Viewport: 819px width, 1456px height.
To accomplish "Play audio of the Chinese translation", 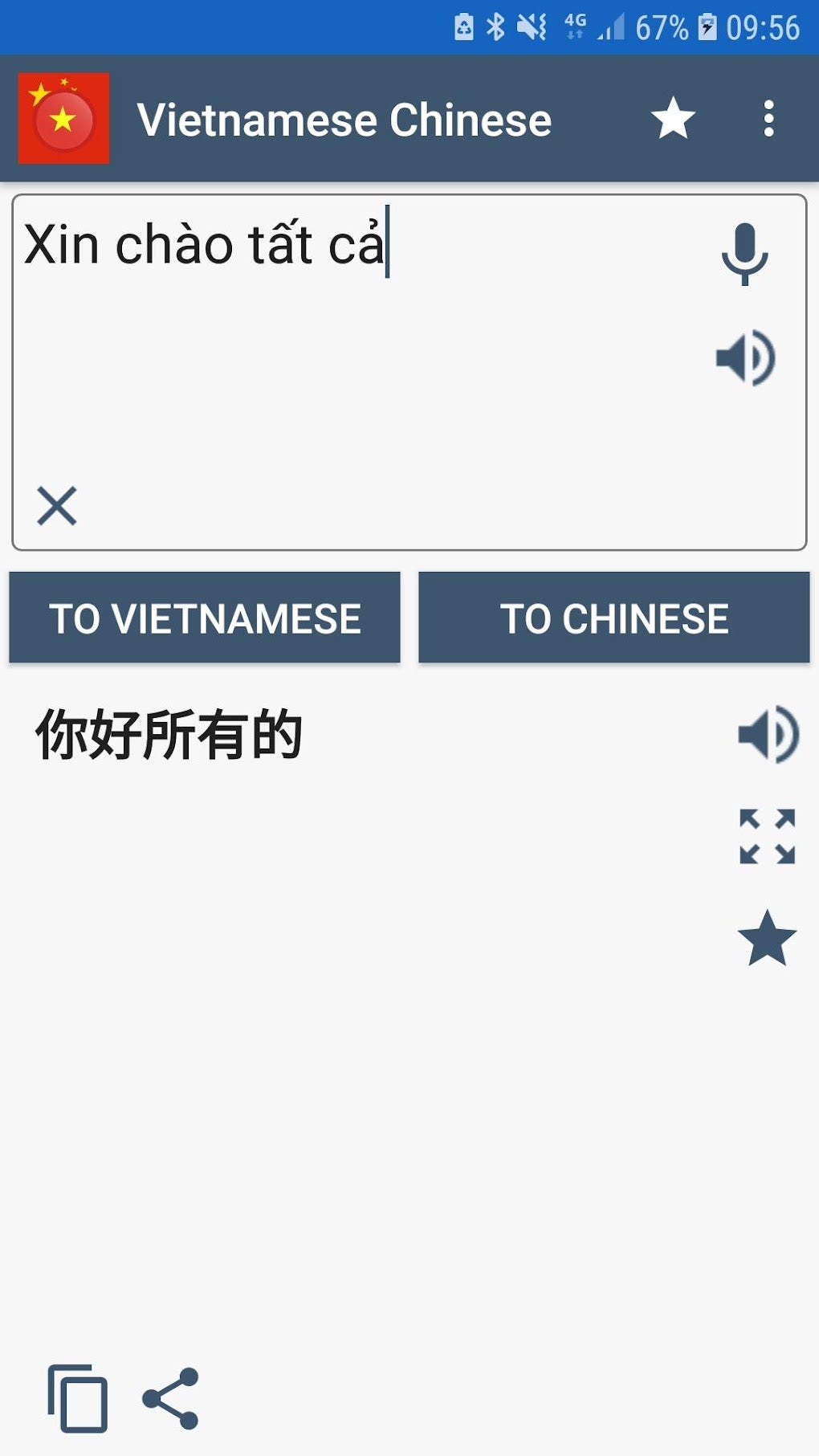I will pyautogui.click(x=768, y=734).
